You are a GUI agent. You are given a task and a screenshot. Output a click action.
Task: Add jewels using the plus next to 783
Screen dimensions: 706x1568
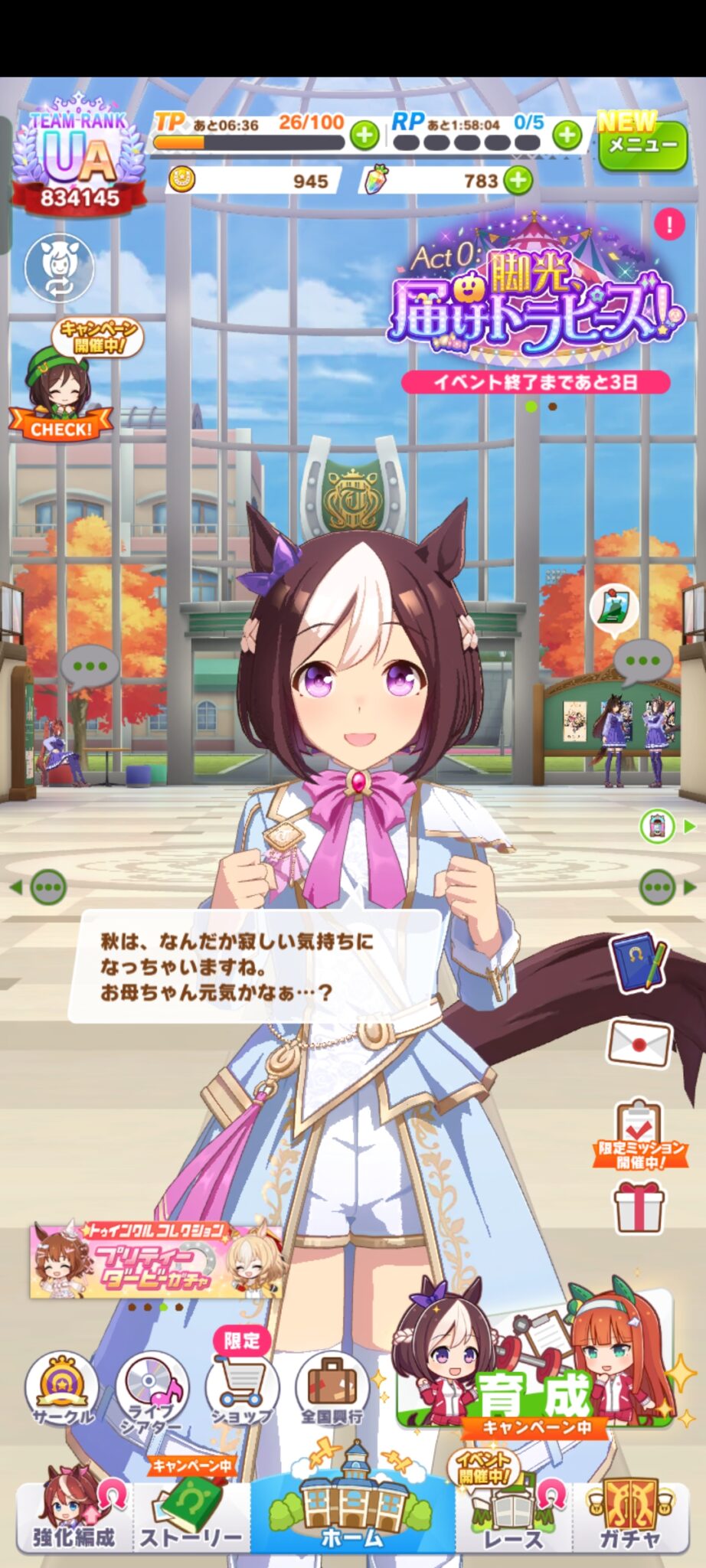click(x=518, y=181)
